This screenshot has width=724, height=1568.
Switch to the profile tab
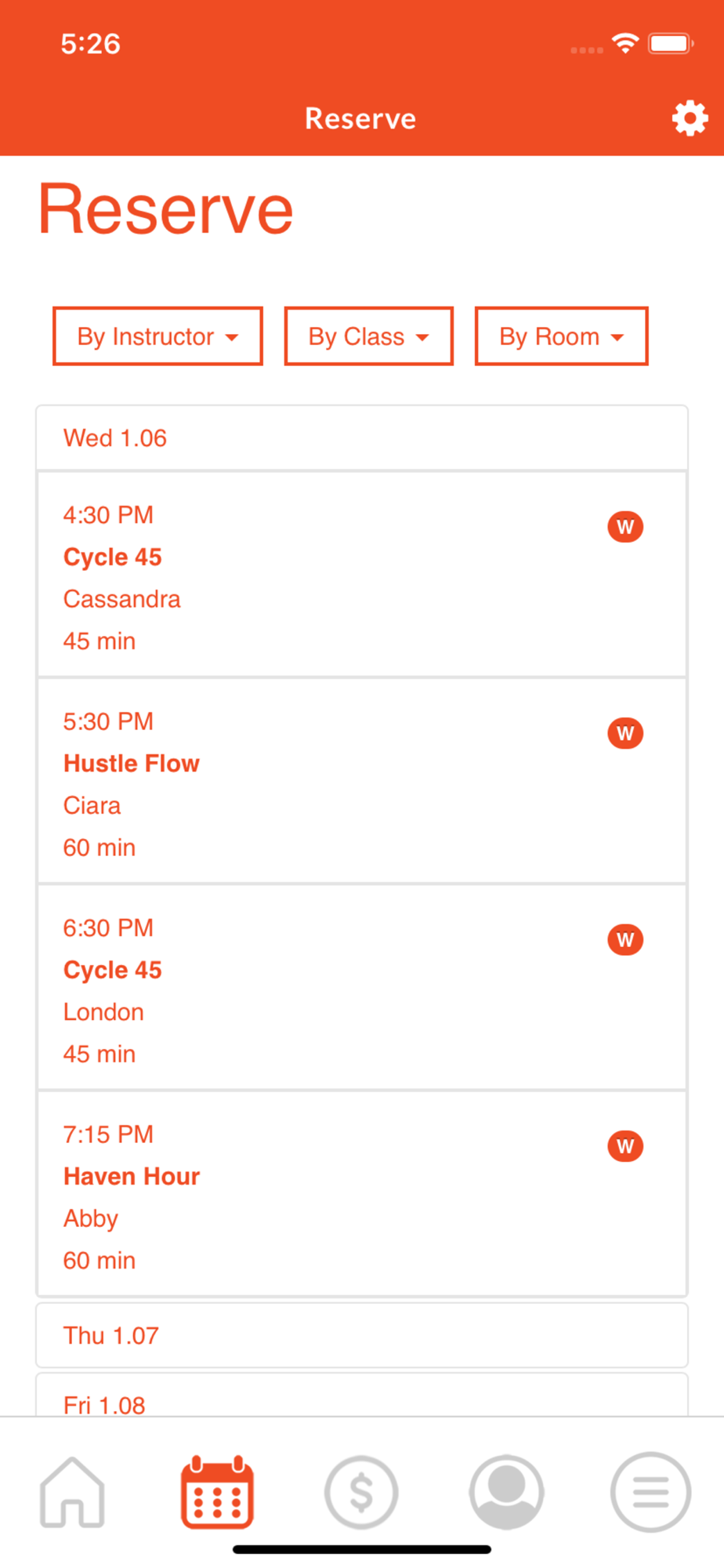tap(506, 1492)
